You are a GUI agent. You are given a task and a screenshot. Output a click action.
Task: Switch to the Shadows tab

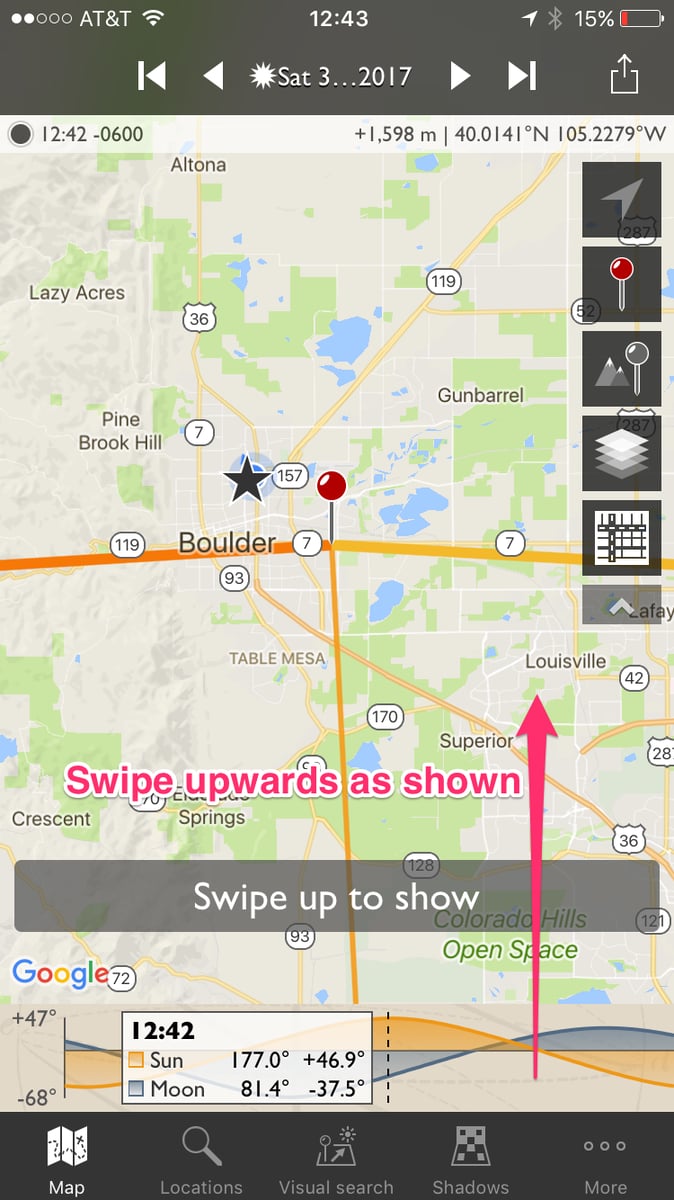click(x=470, y=1158)
